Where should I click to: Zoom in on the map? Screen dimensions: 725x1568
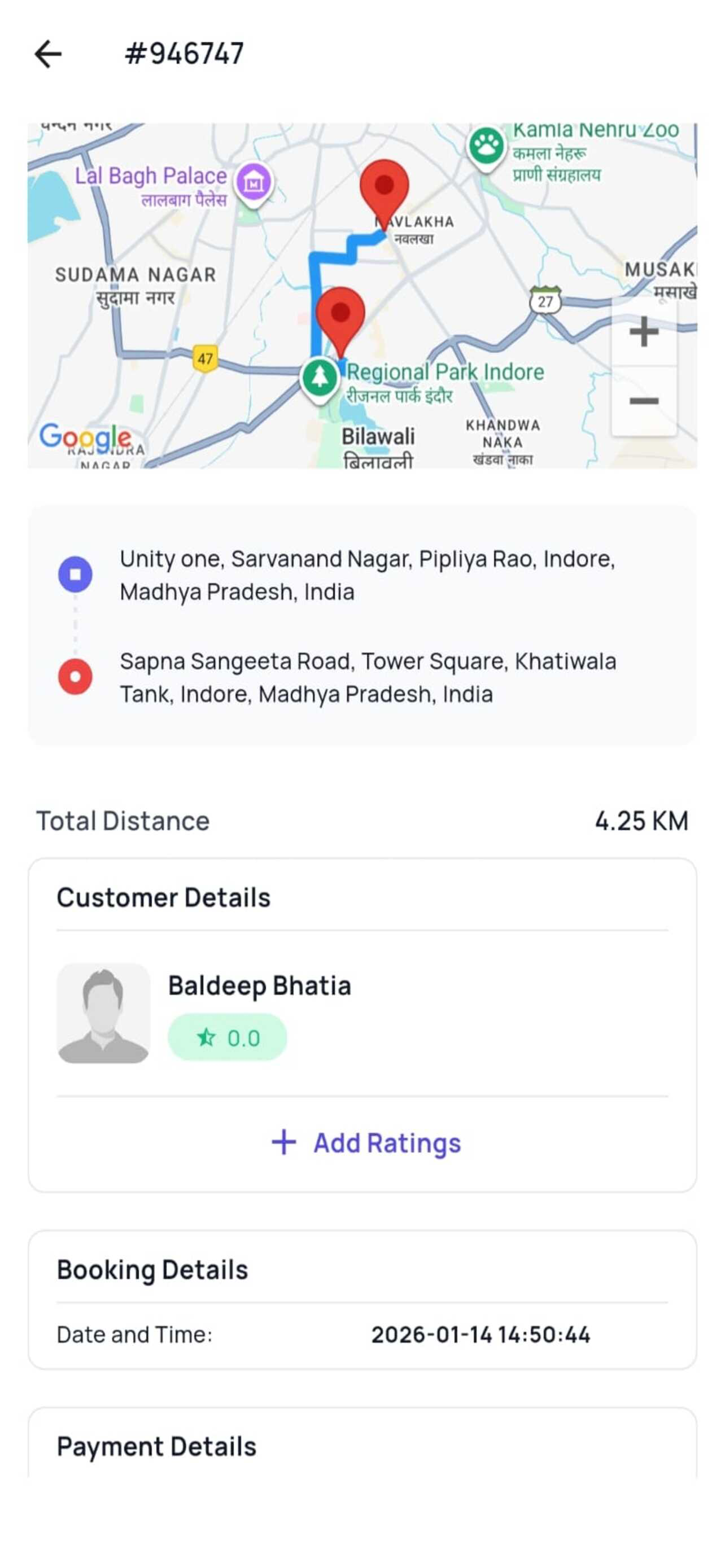[644, 332]
